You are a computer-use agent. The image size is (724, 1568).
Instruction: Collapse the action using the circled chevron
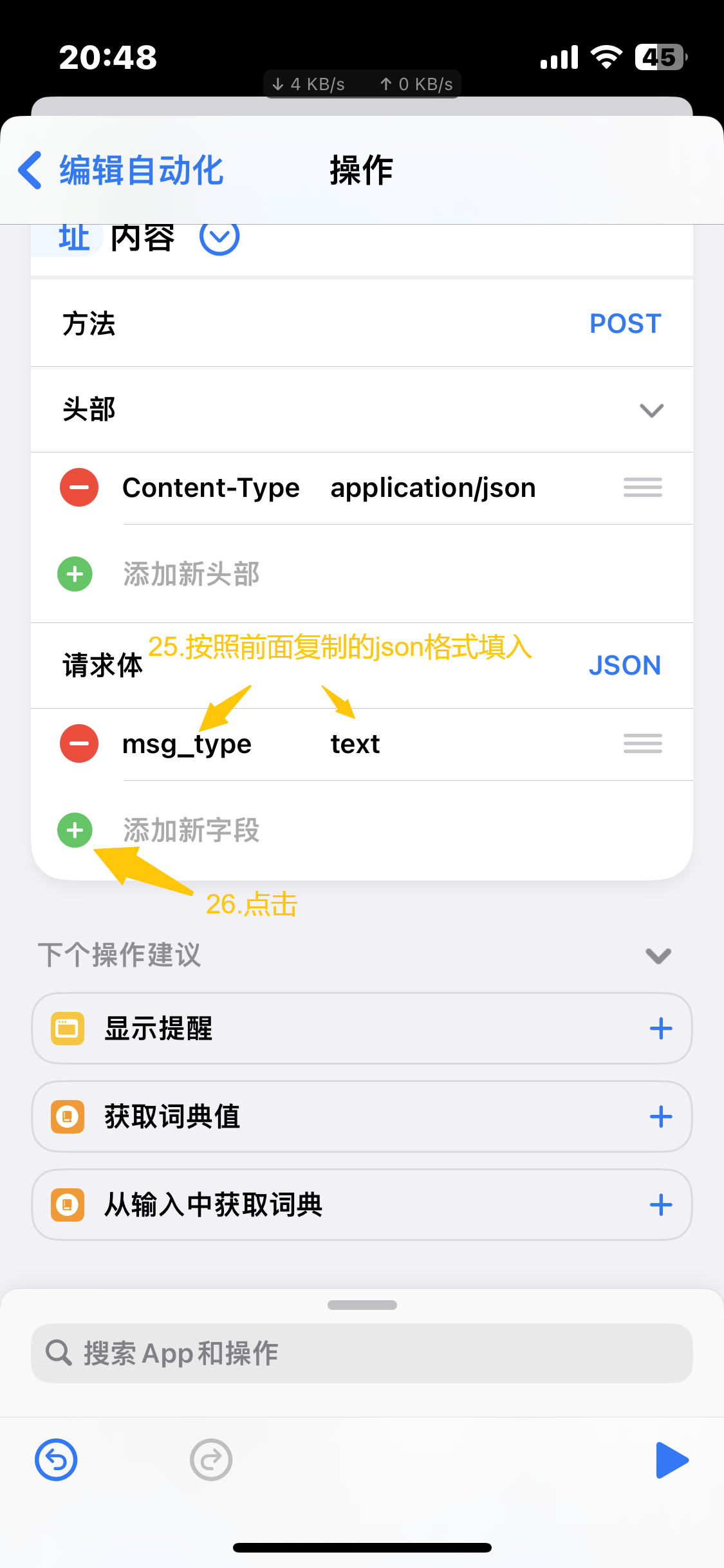(219, 237)
